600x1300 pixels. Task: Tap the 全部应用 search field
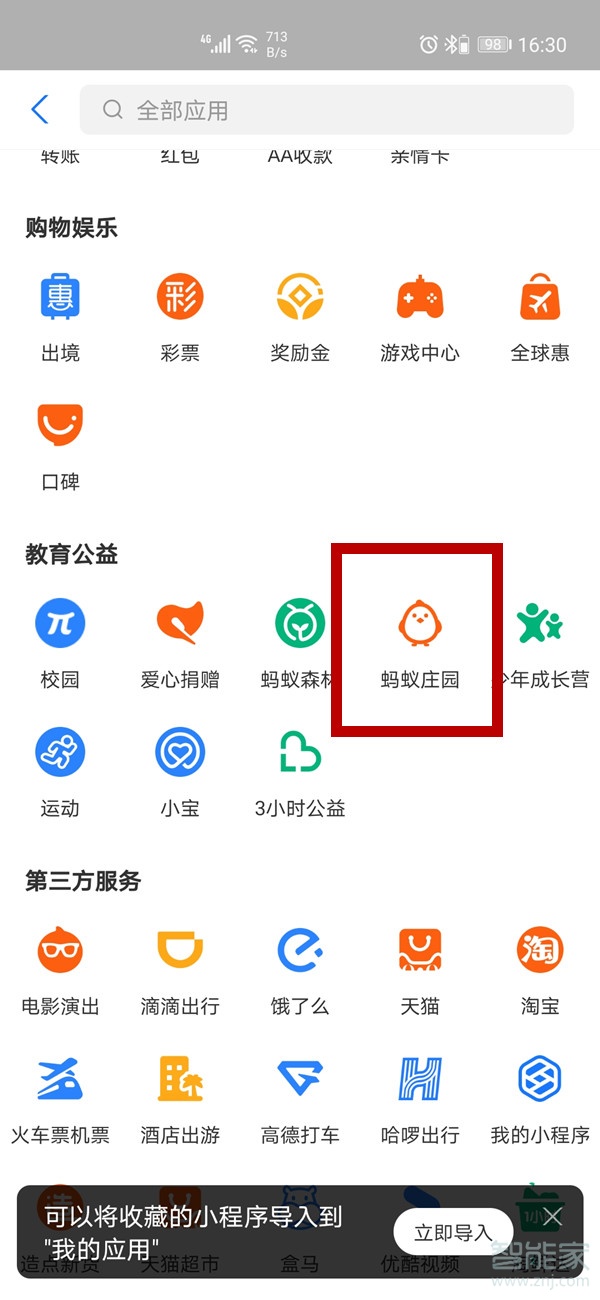[x=327, y=110]
